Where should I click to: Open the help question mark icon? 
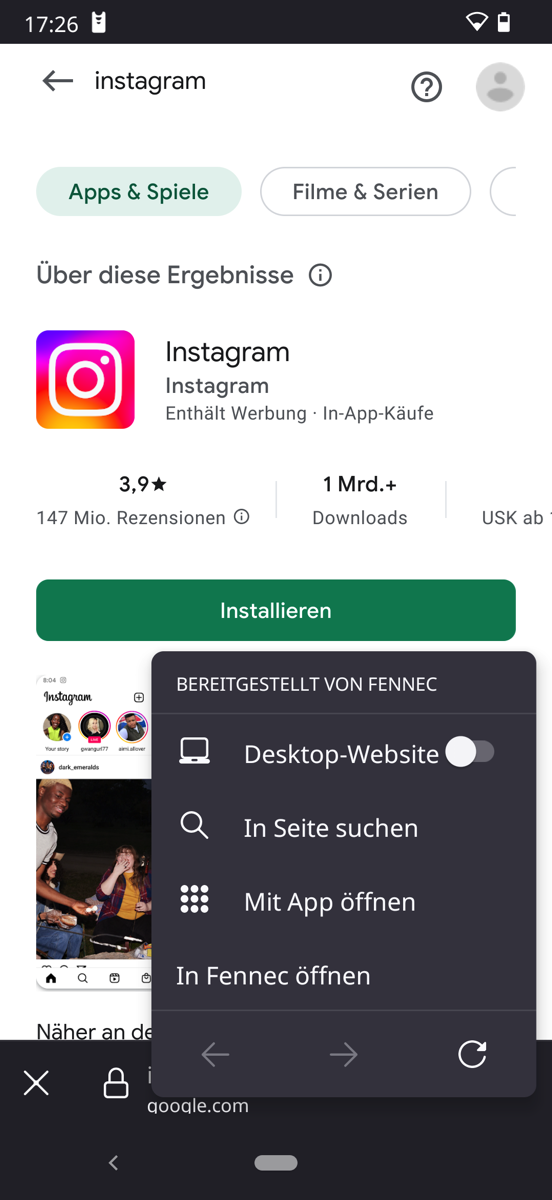pos(427,88)
